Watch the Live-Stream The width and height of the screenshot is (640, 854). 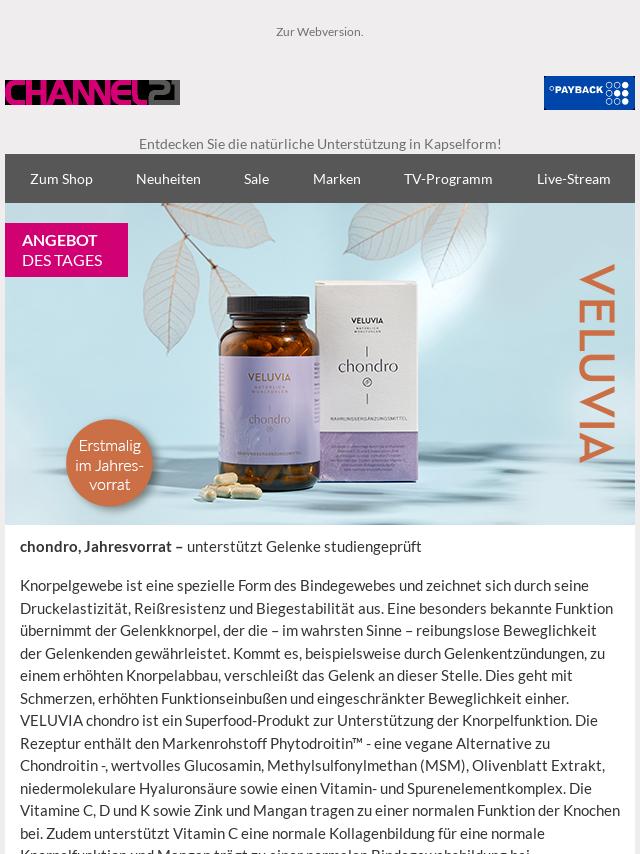coord(573,179)
